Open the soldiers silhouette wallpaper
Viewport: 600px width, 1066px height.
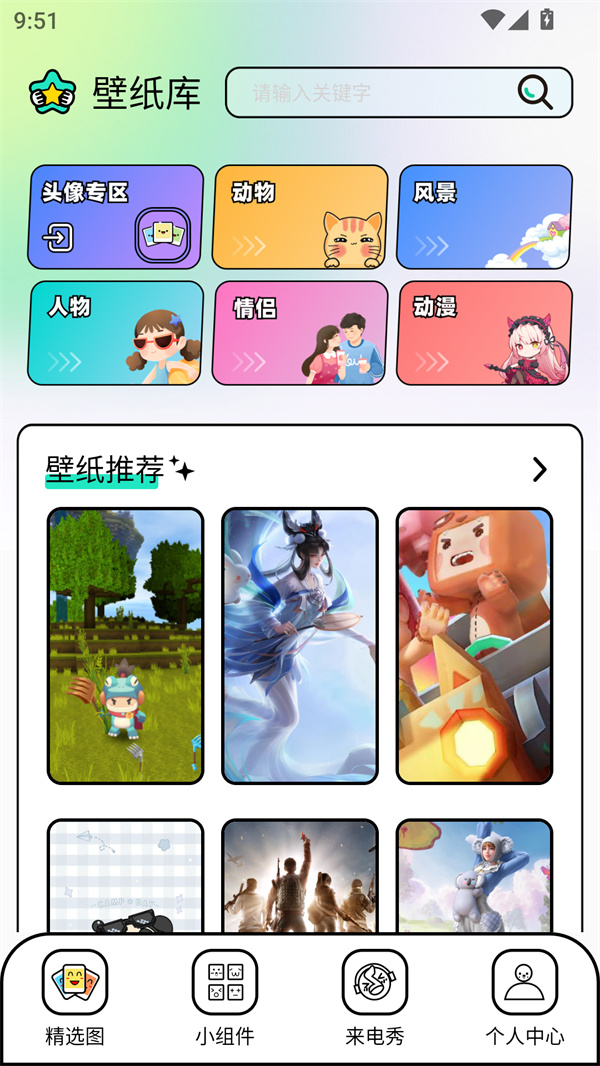point(300,876)
